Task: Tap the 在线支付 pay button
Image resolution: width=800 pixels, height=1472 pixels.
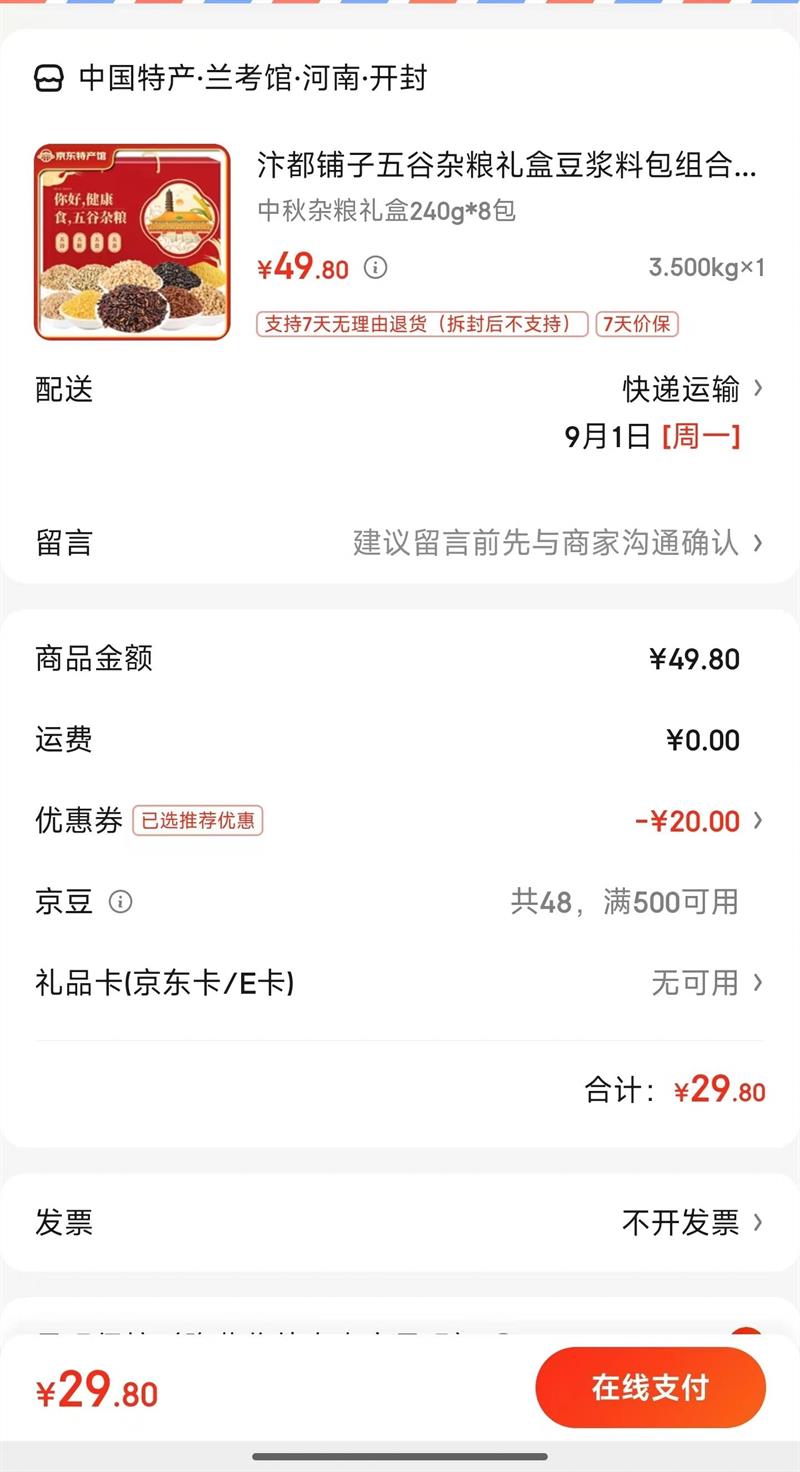Action: pyautogui.click(x=650, y=1388)
